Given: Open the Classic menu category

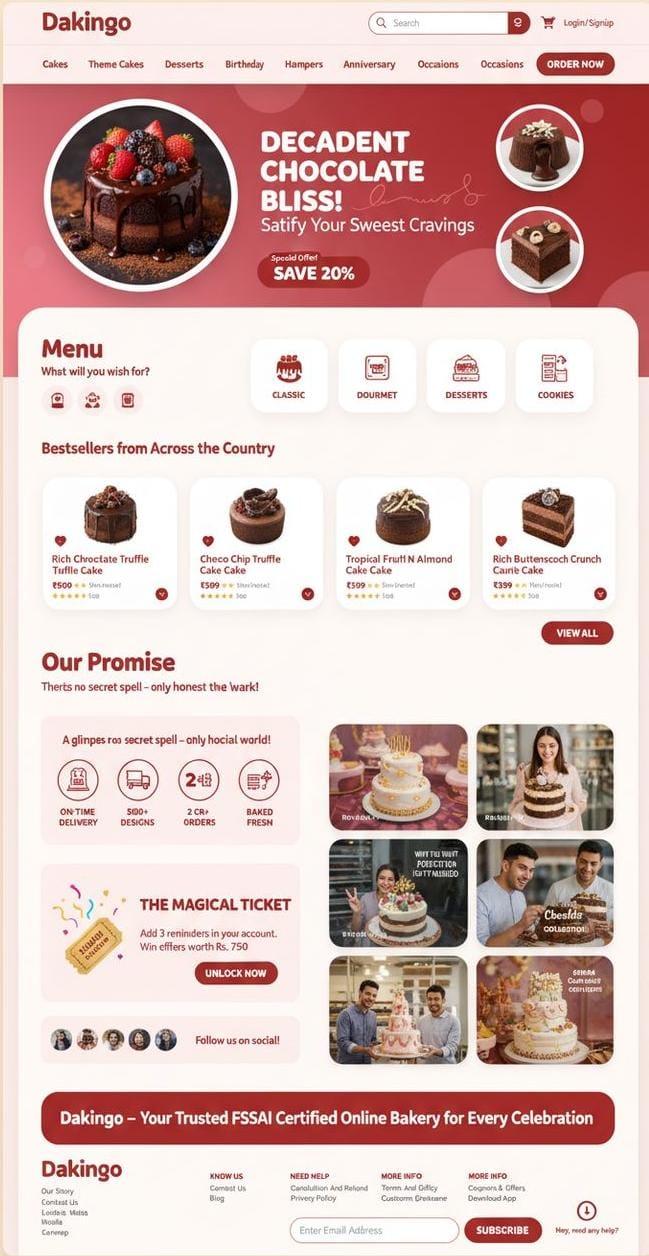Looking at the screenshot, I should click(289, 375).
